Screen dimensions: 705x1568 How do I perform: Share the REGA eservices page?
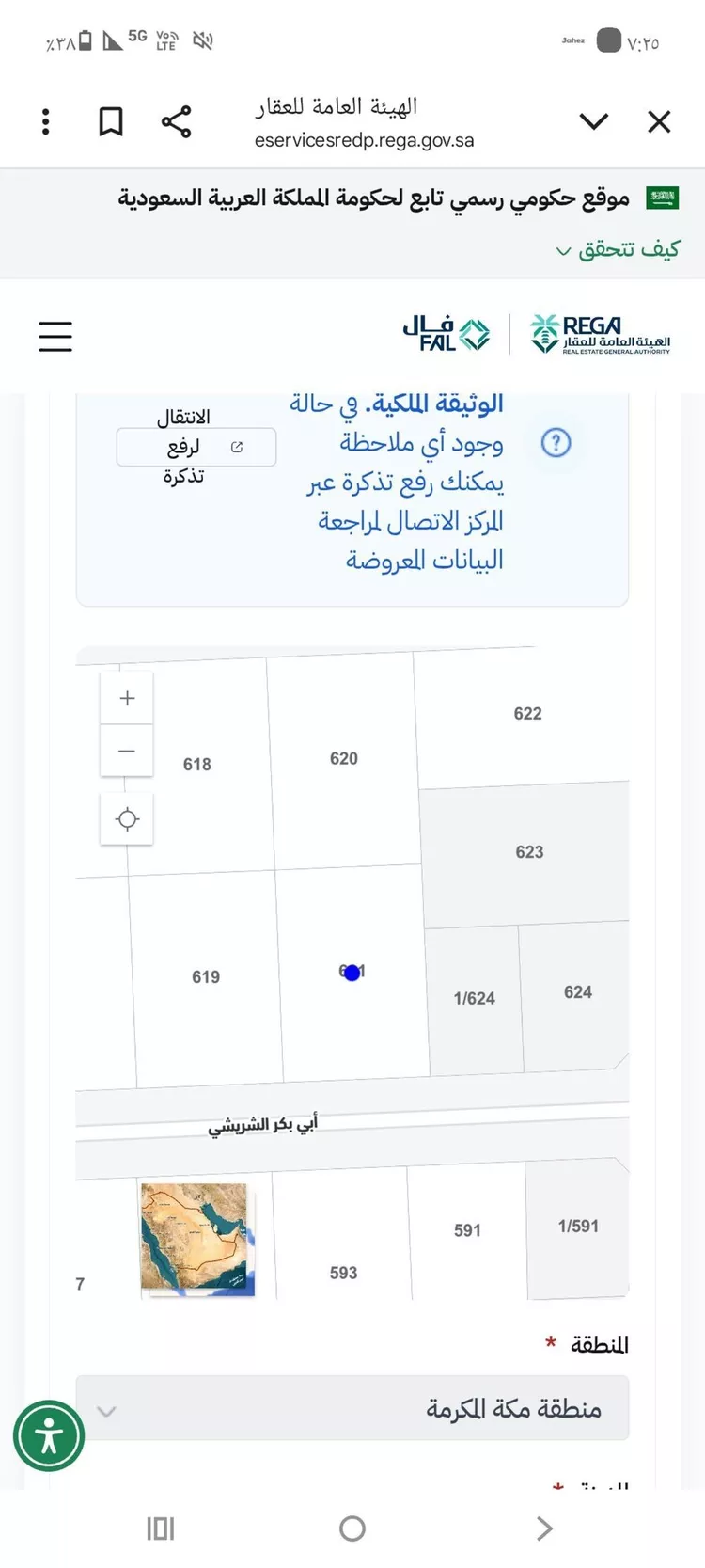click(175, 121)
